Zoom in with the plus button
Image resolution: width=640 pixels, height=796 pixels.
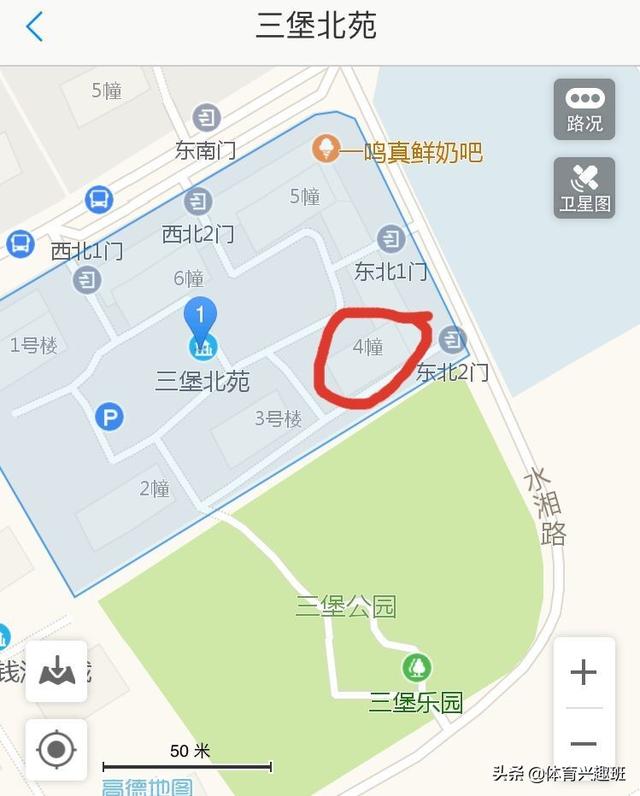point(583,672)
